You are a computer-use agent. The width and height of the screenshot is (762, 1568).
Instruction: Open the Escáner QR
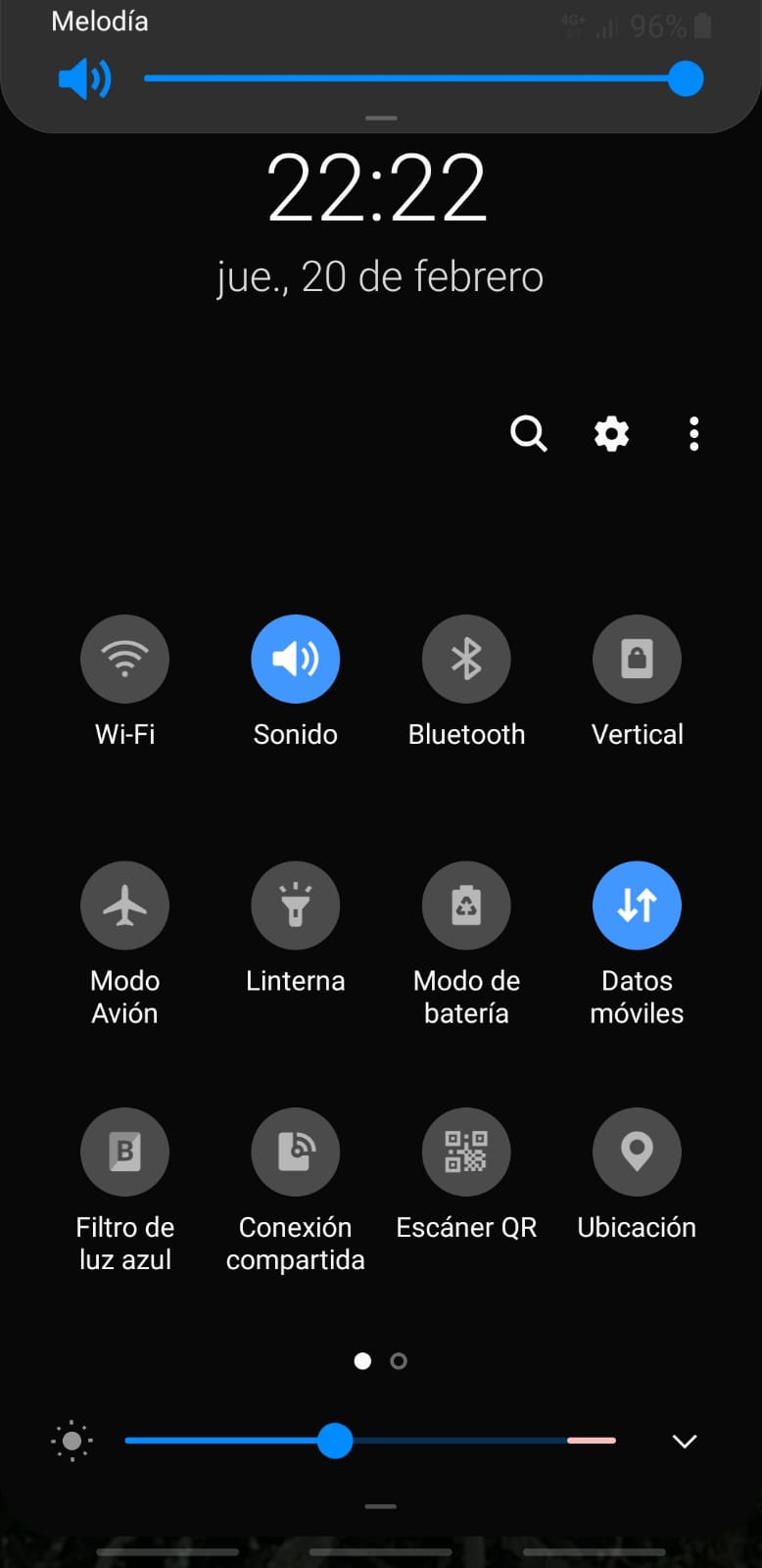(x=466, y=1151)
